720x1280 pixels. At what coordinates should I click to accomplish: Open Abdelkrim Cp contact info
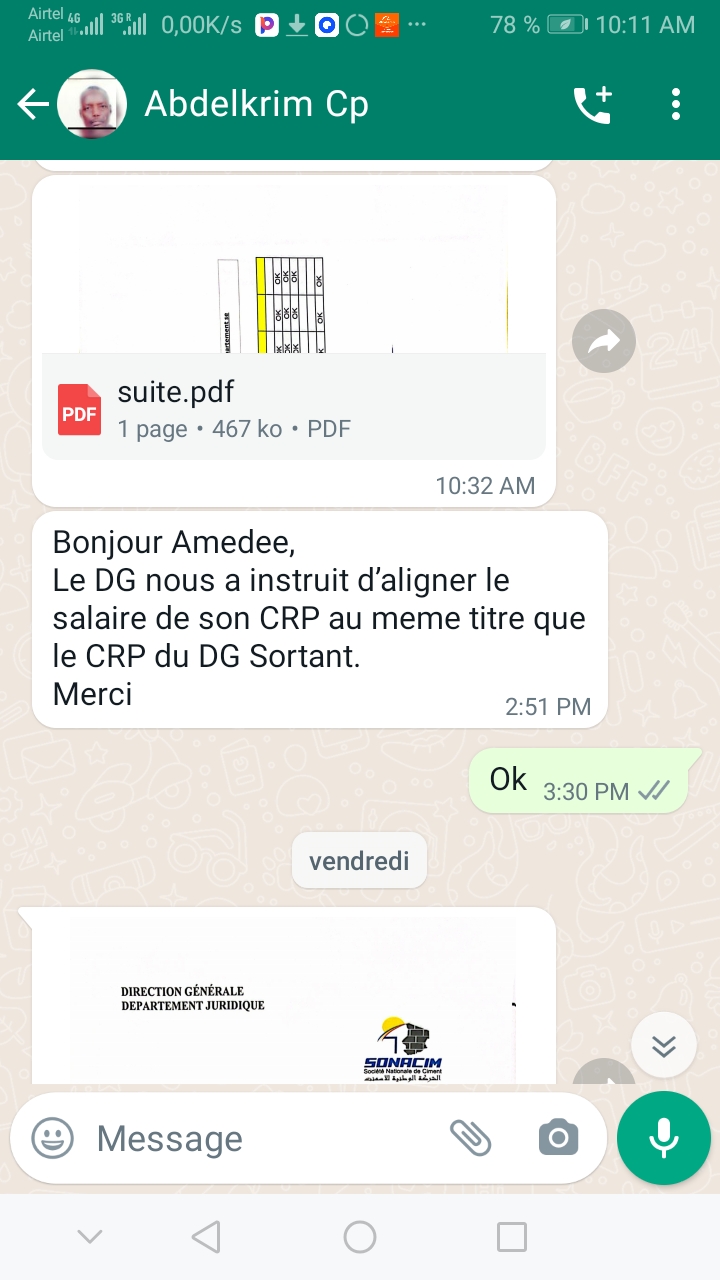(x=256, y=104)
